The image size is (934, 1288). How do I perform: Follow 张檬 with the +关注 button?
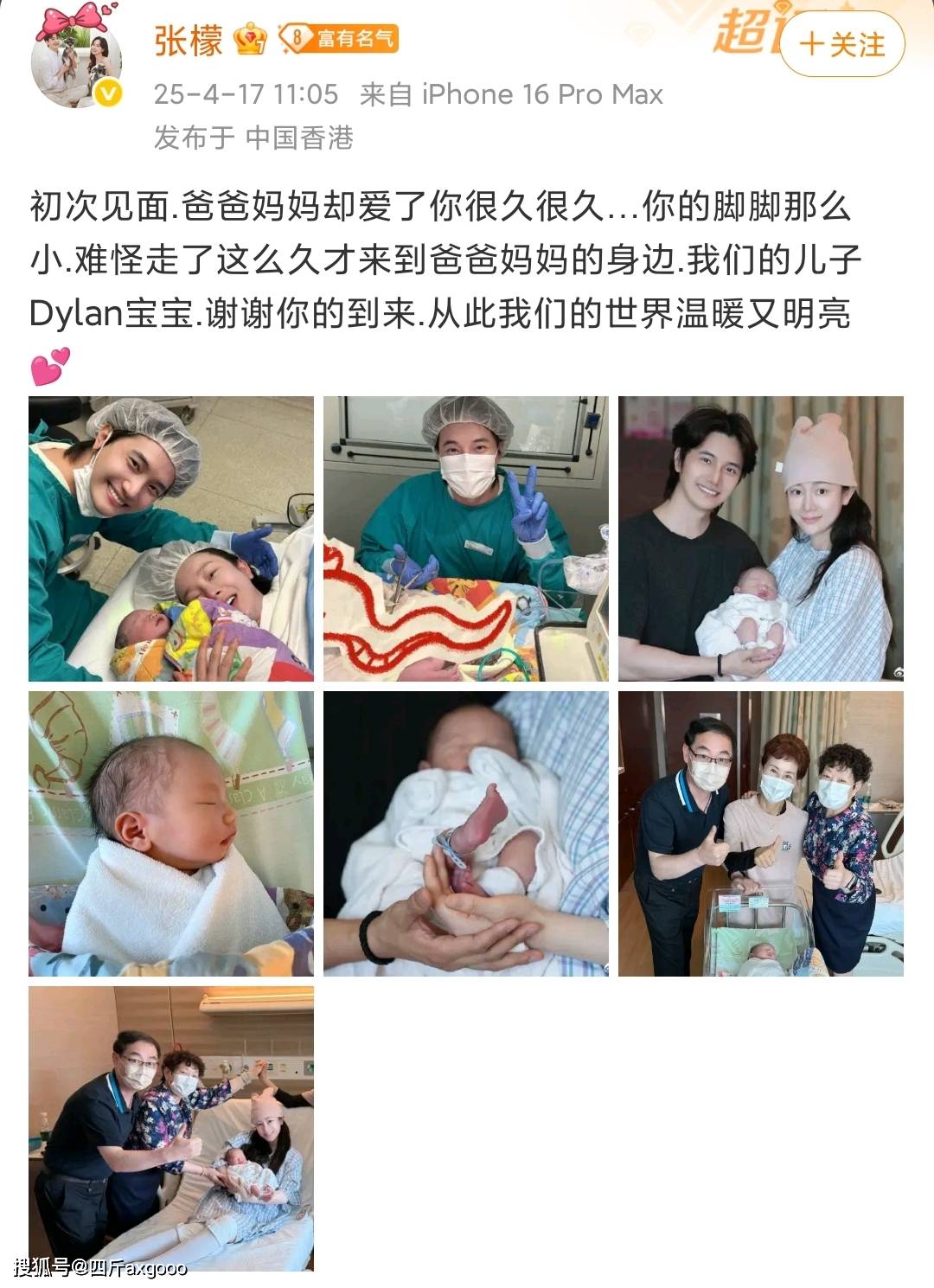tap(841, 44)
